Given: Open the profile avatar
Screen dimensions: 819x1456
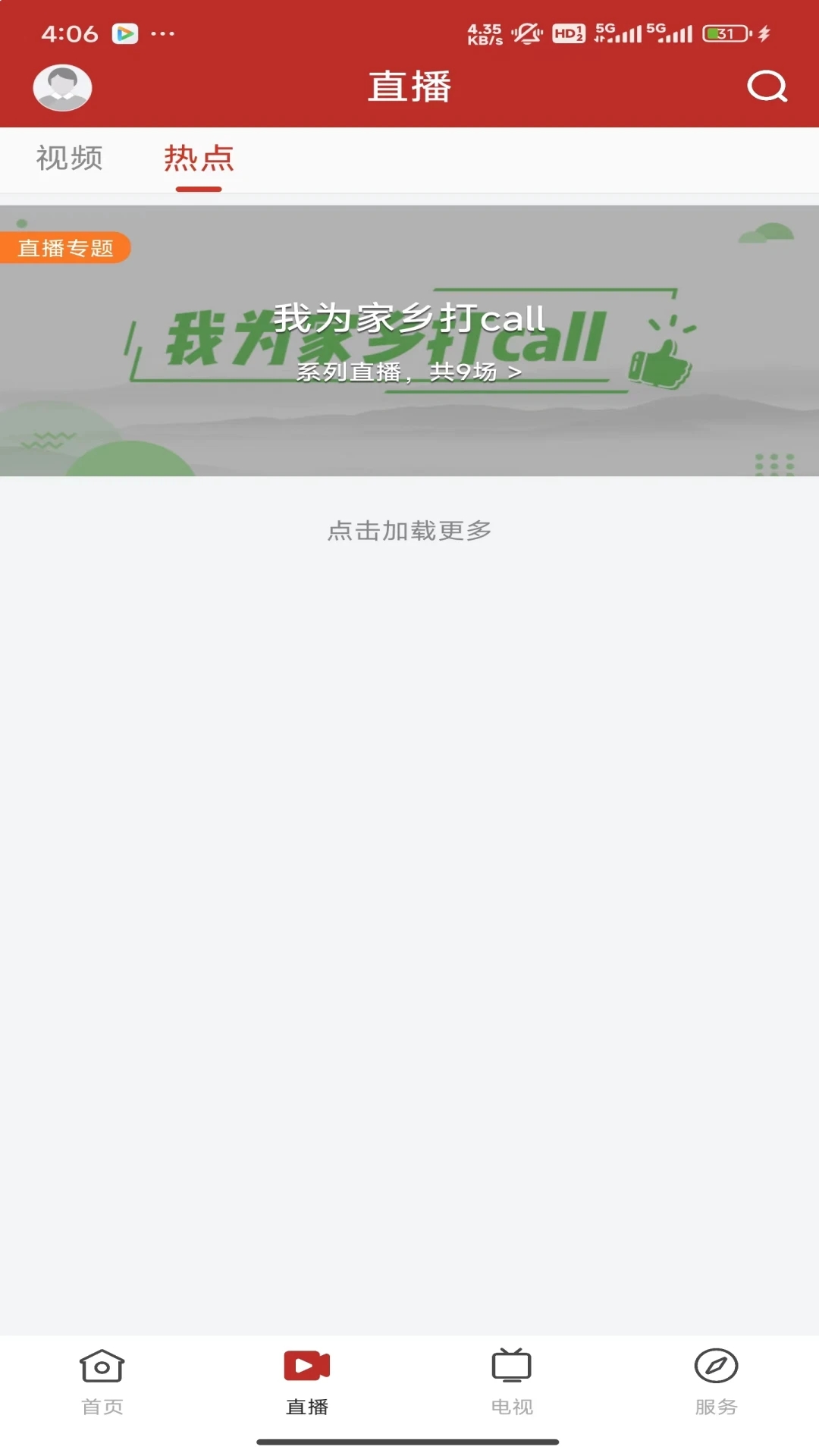Looking at the screenshot, I should click(x=62, y=87).
